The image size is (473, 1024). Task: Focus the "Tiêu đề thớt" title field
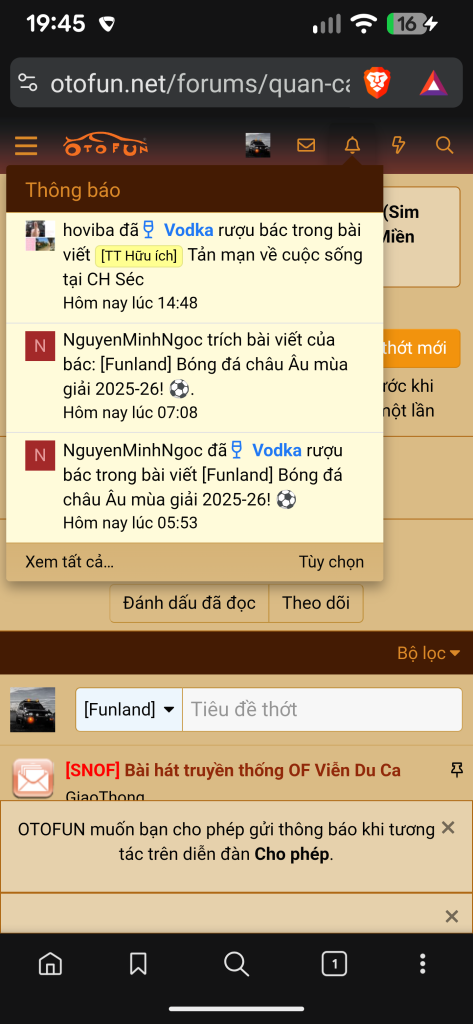(x=322, y=709)
